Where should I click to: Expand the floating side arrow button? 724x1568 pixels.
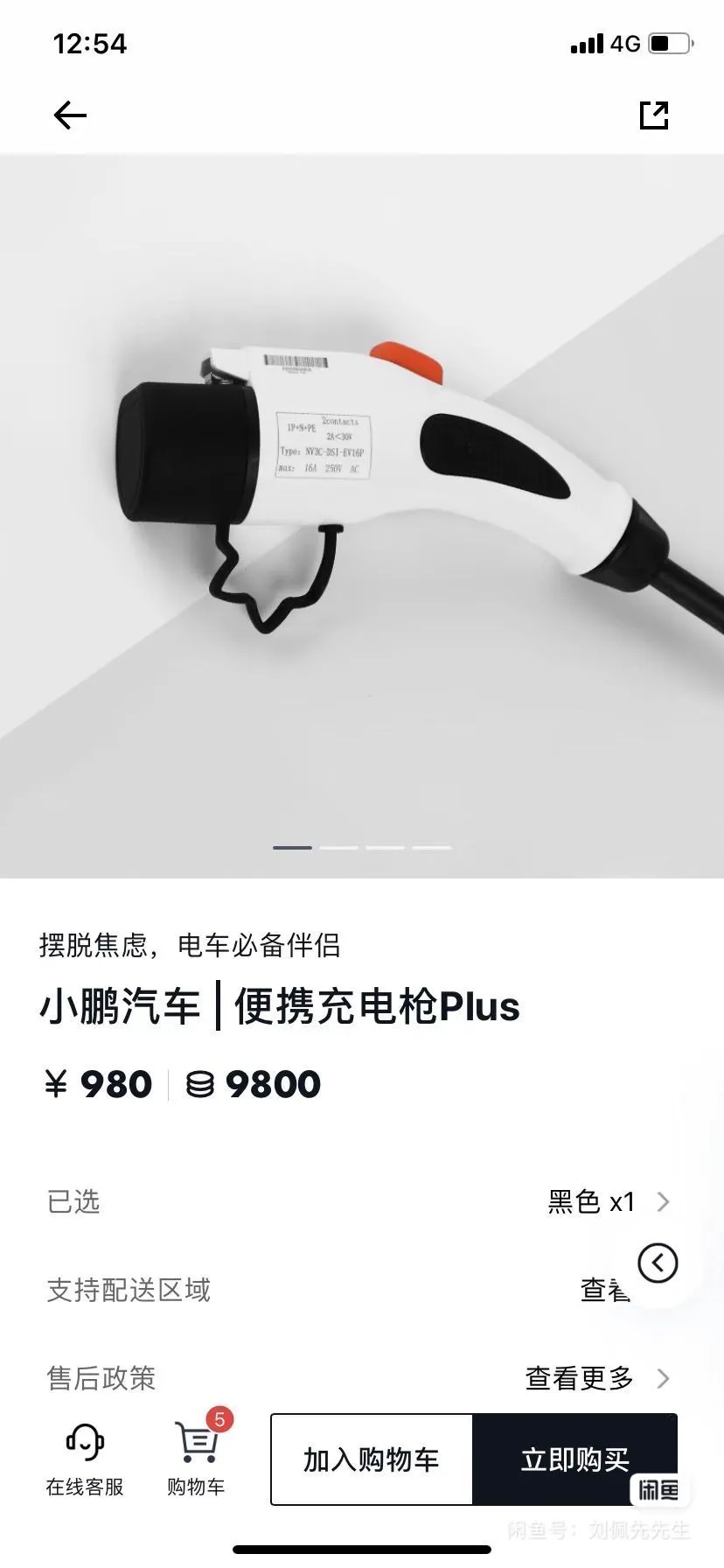point(658,1263)
